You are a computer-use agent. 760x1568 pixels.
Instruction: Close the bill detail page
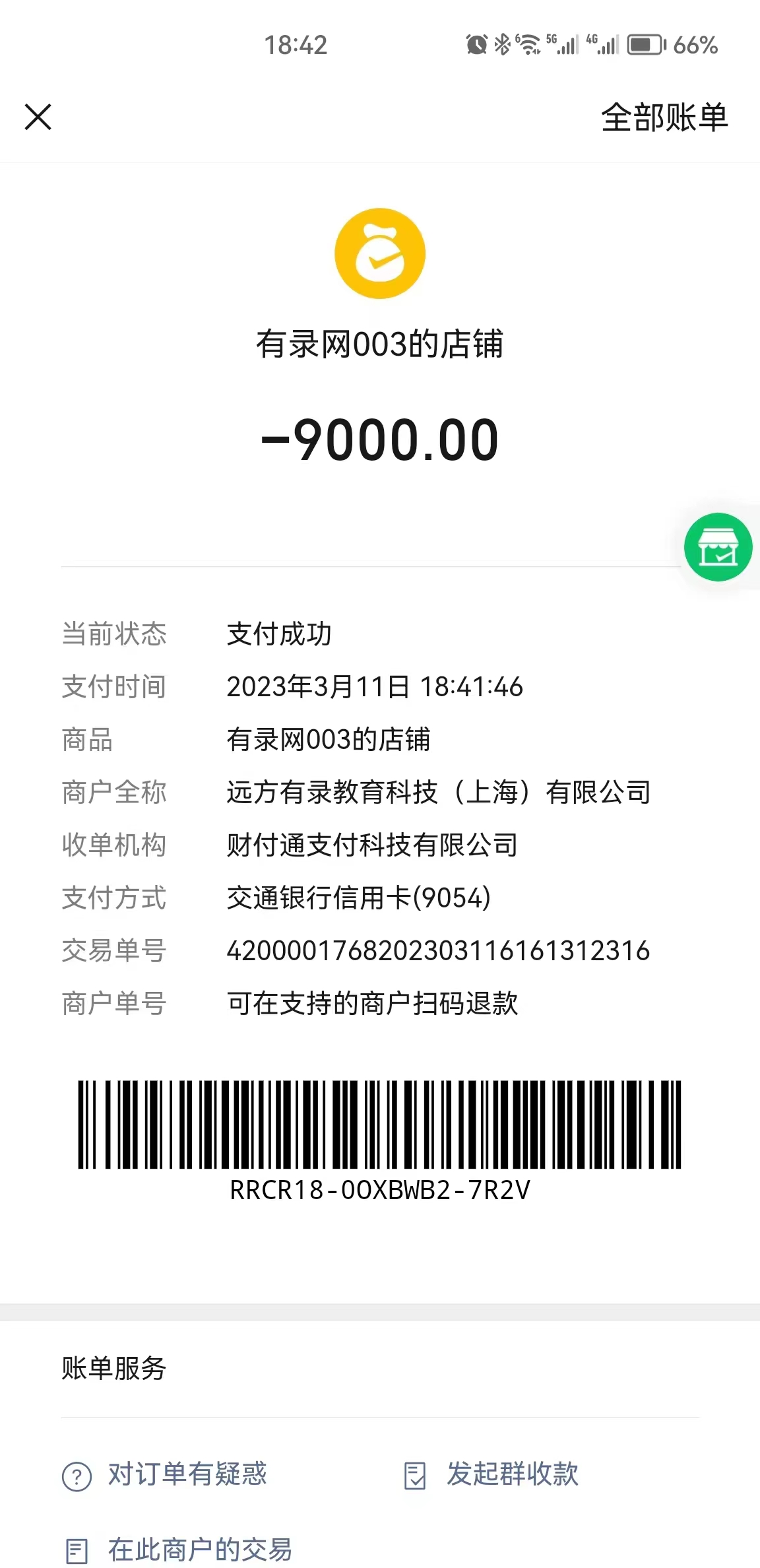(x=38, y=117)
